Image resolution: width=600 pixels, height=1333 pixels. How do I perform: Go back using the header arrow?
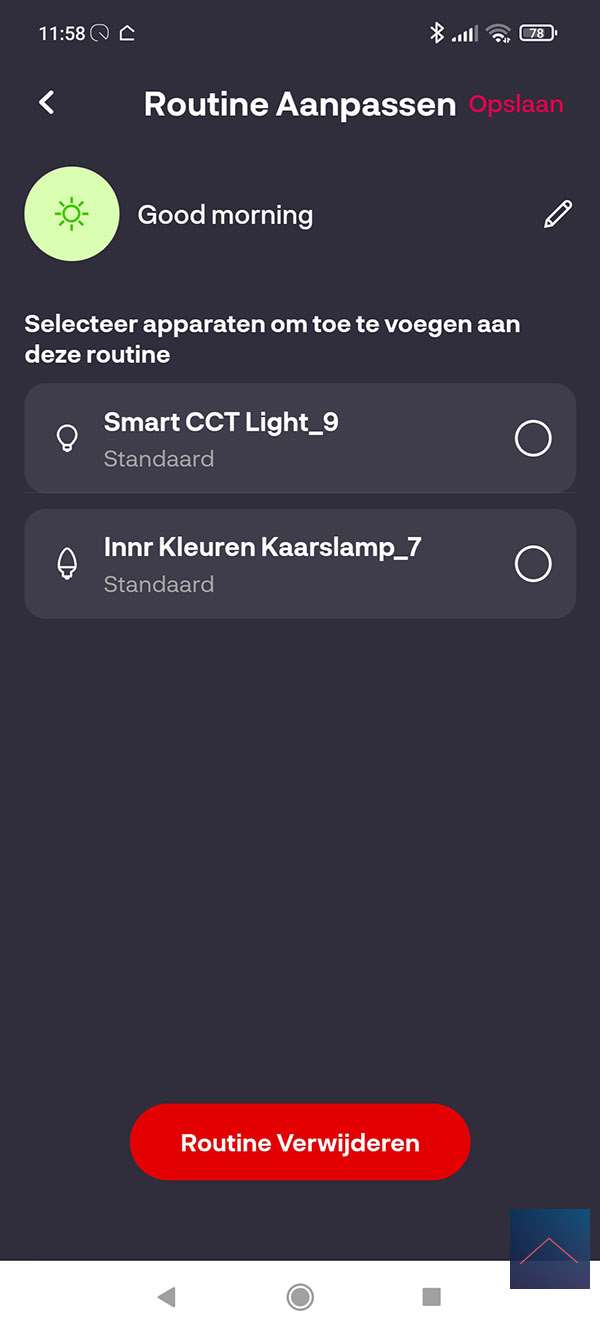(46, 102)
